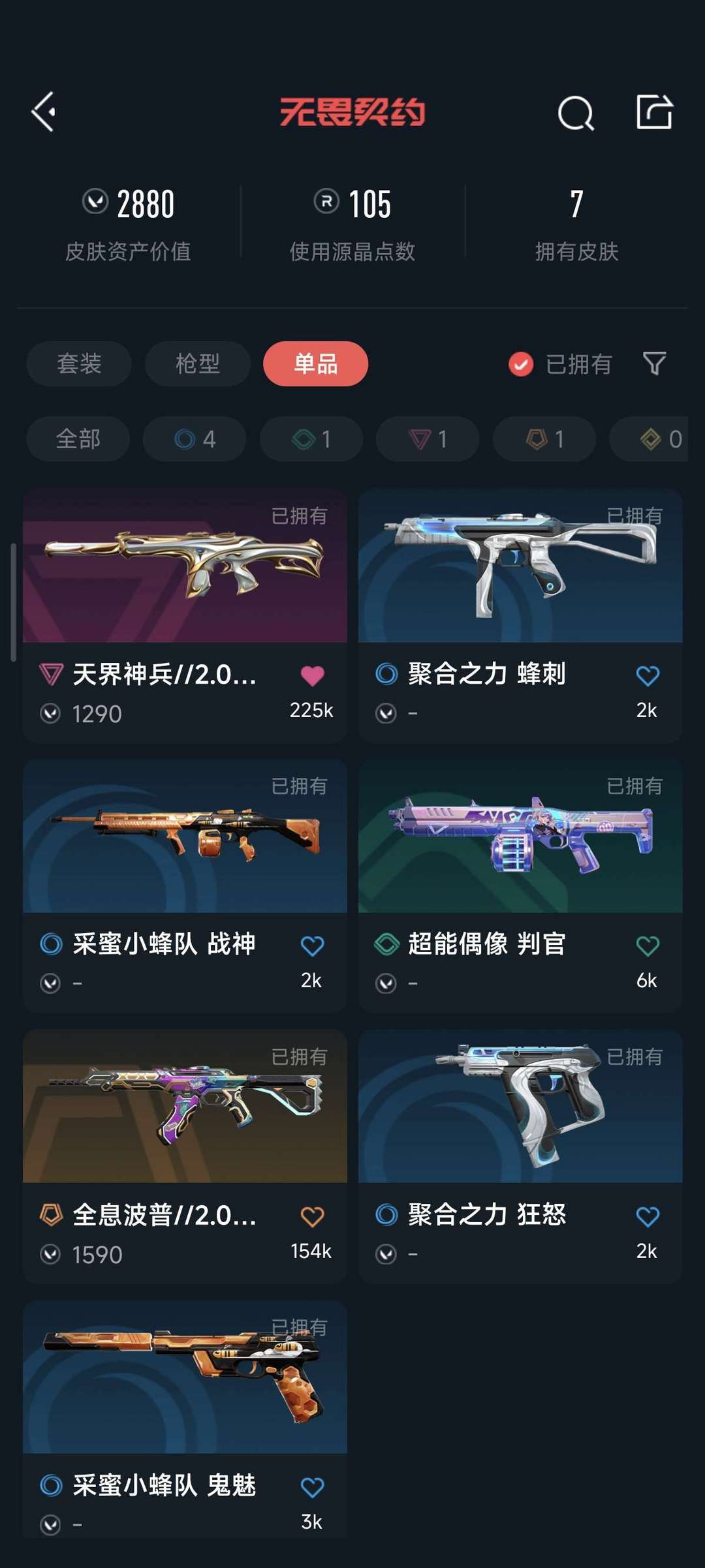This screenshot has width=705, height=1568.
Task: Uncheck the 已拥有 filter
Action: click(560, 364)
